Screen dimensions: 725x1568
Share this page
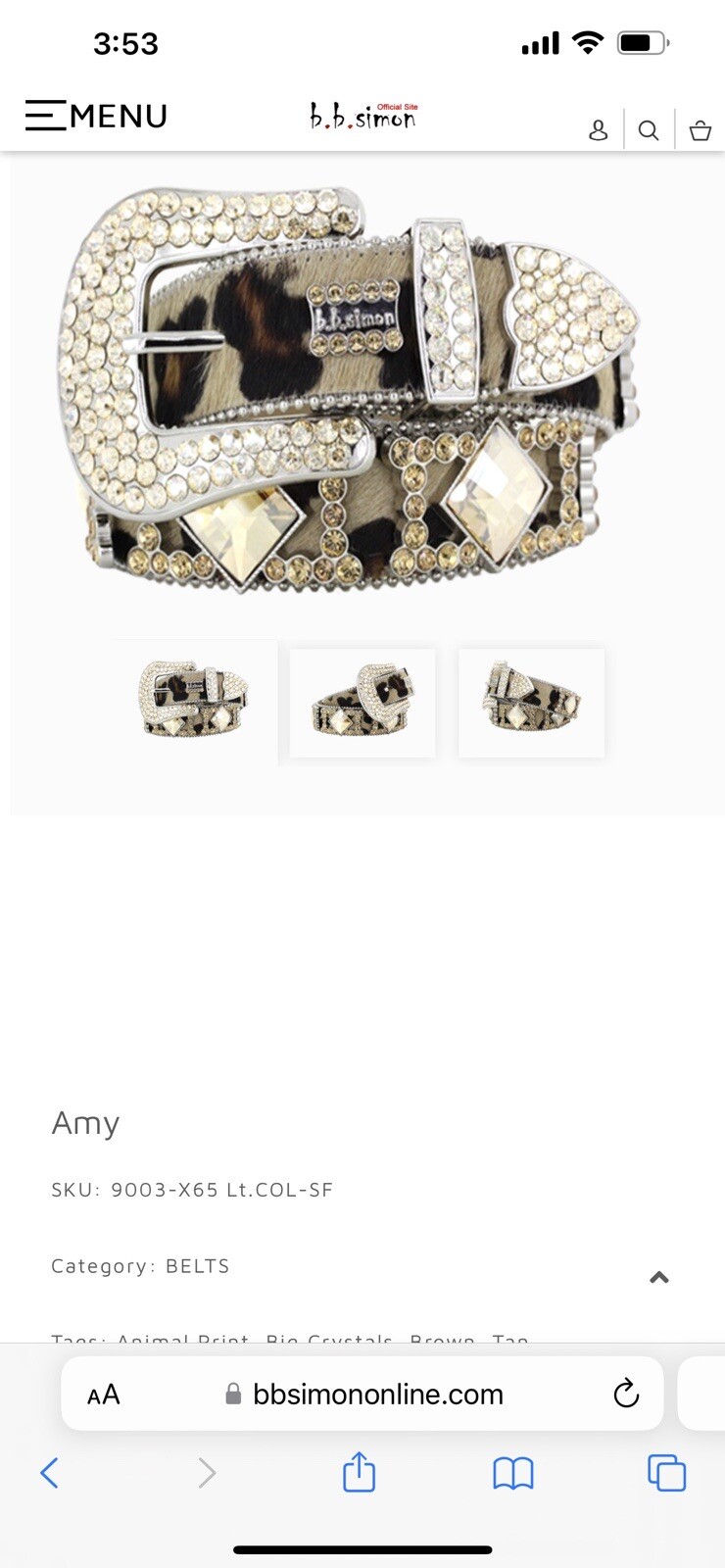(359, 1472)
